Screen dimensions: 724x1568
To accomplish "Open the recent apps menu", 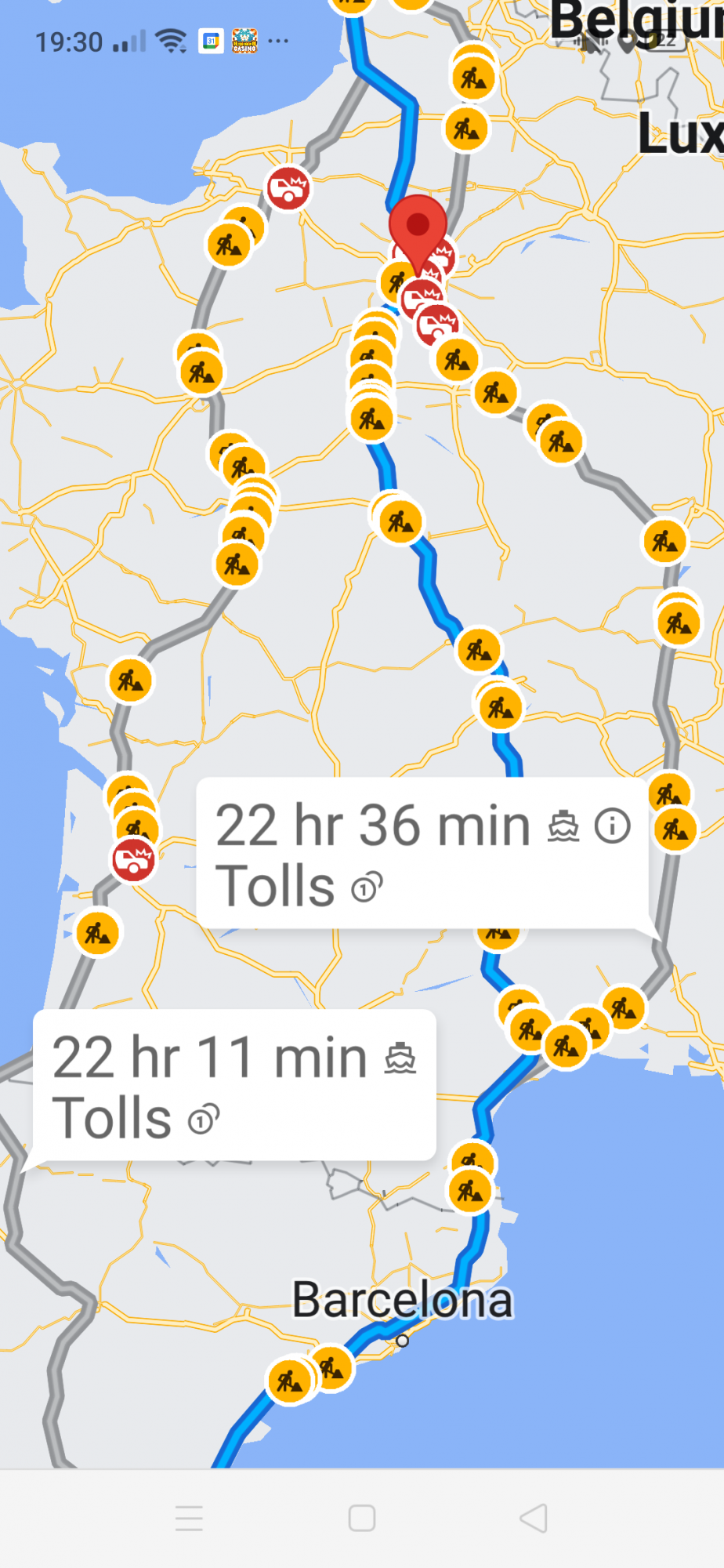I will coord(190,1519).
